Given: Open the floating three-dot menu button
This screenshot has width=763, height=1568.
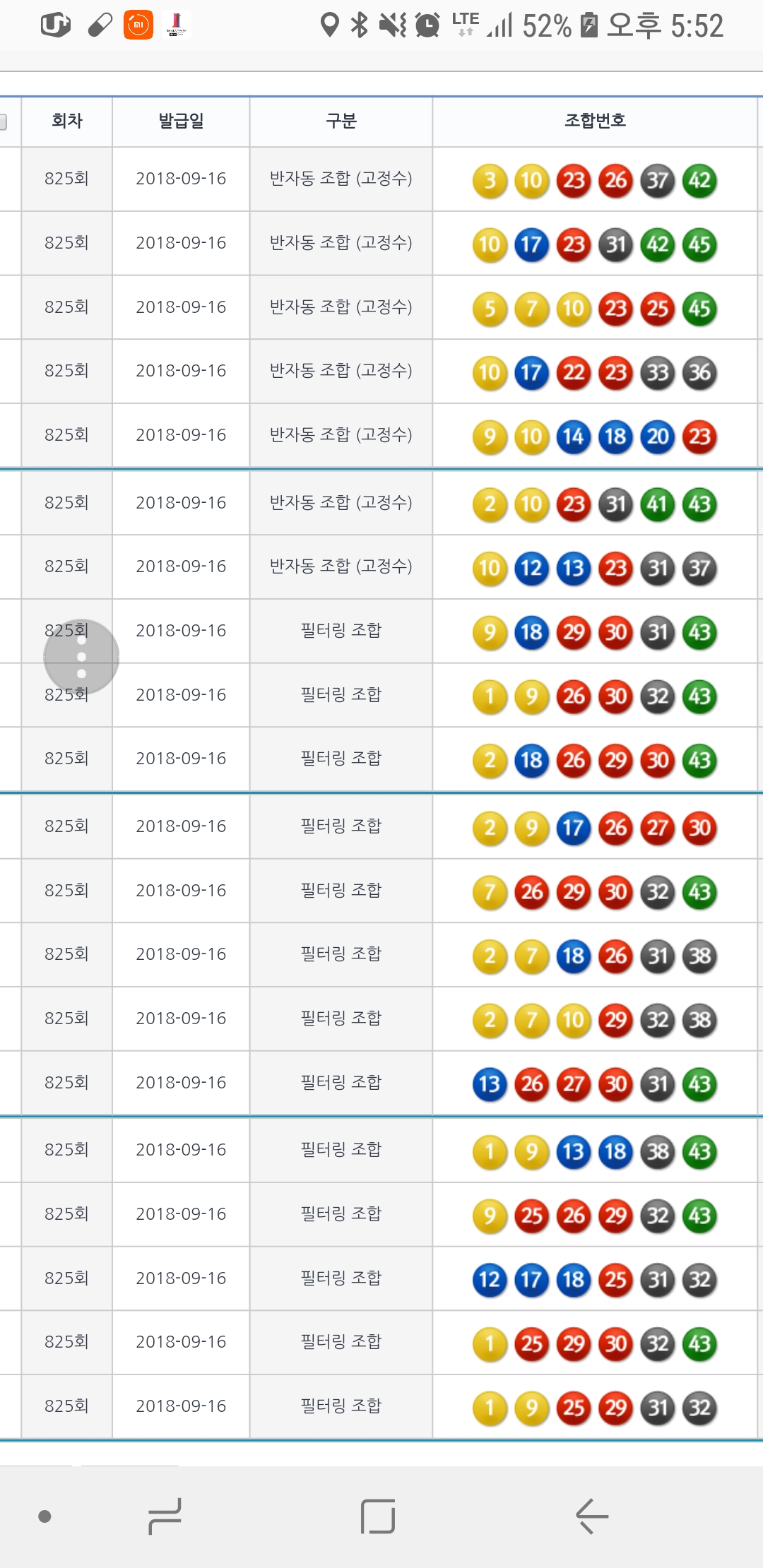Looking at the screenshot, I should [81, 657].
